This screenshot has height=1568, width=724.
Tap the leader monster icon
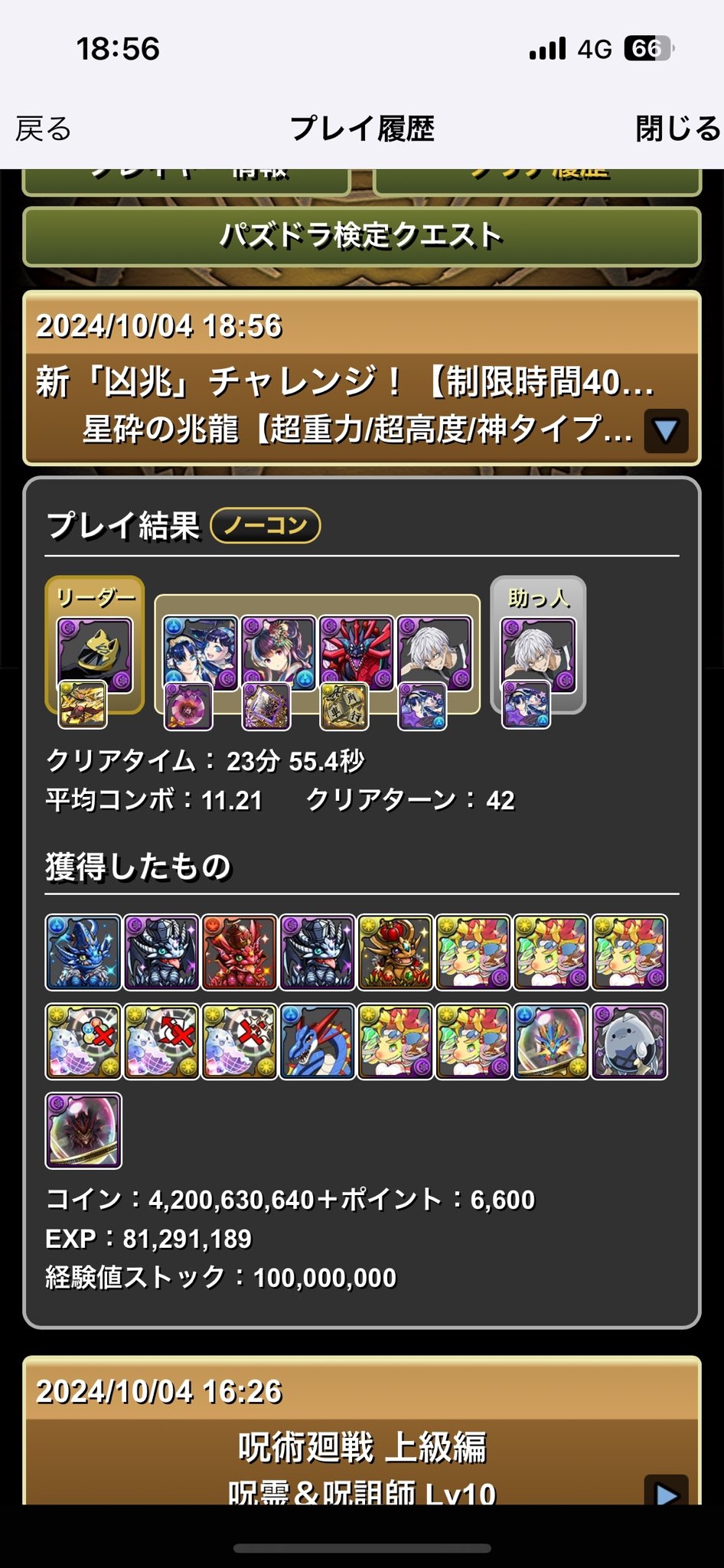coord(95,655)
